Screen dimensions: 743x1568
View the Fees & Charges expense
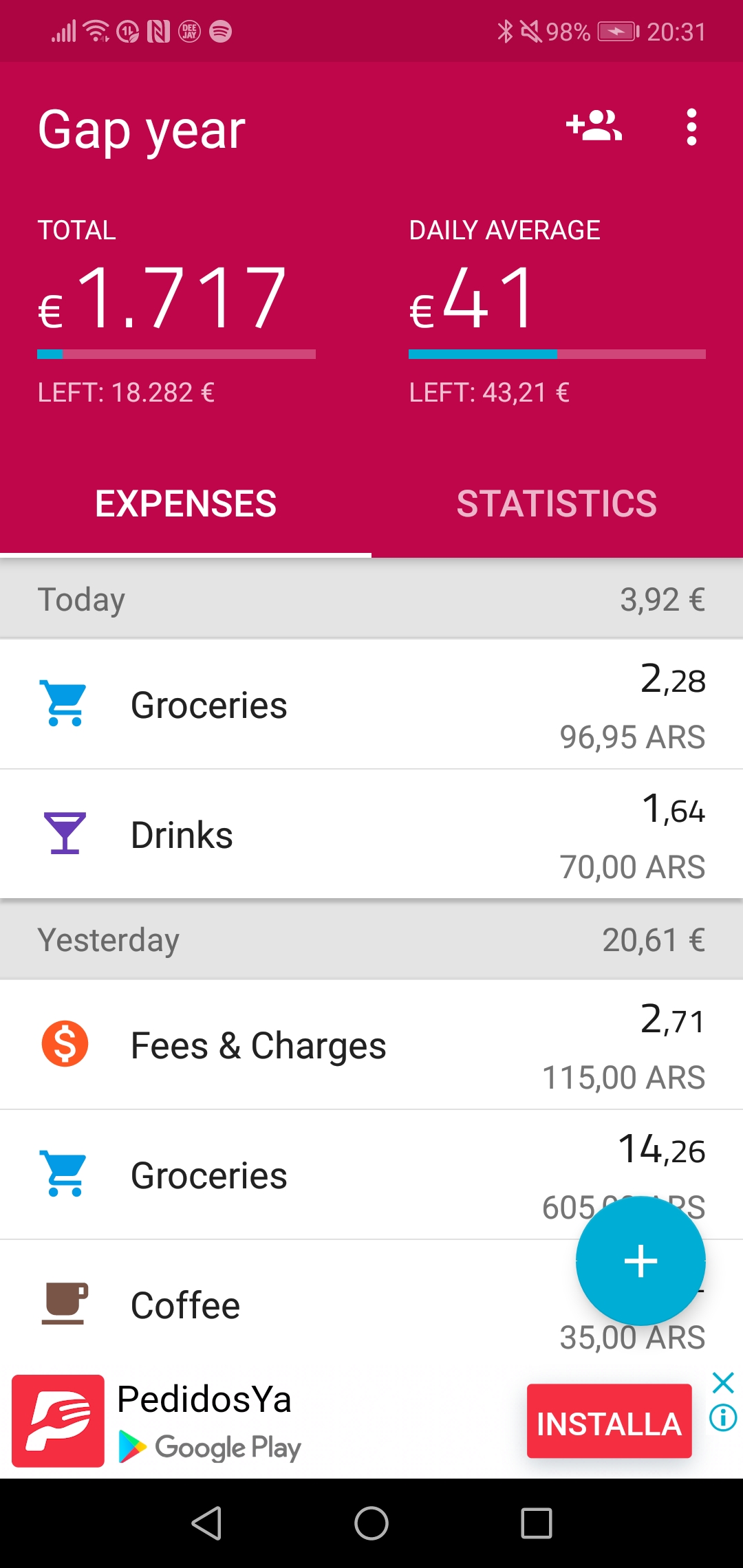pos(371,1045)
